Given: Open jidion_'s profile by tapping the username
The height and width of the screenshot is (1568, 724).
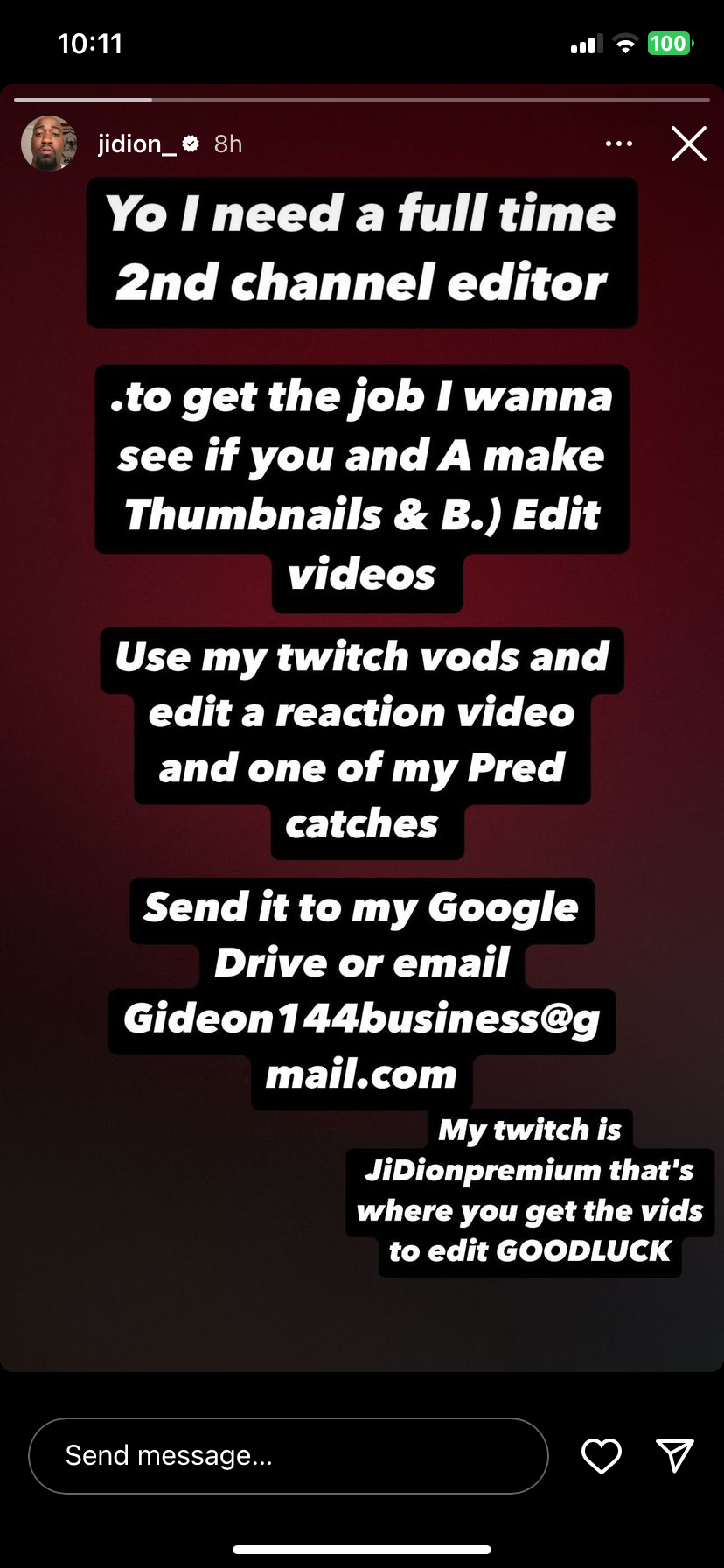Looking at the screenshot, I should 136,143.
